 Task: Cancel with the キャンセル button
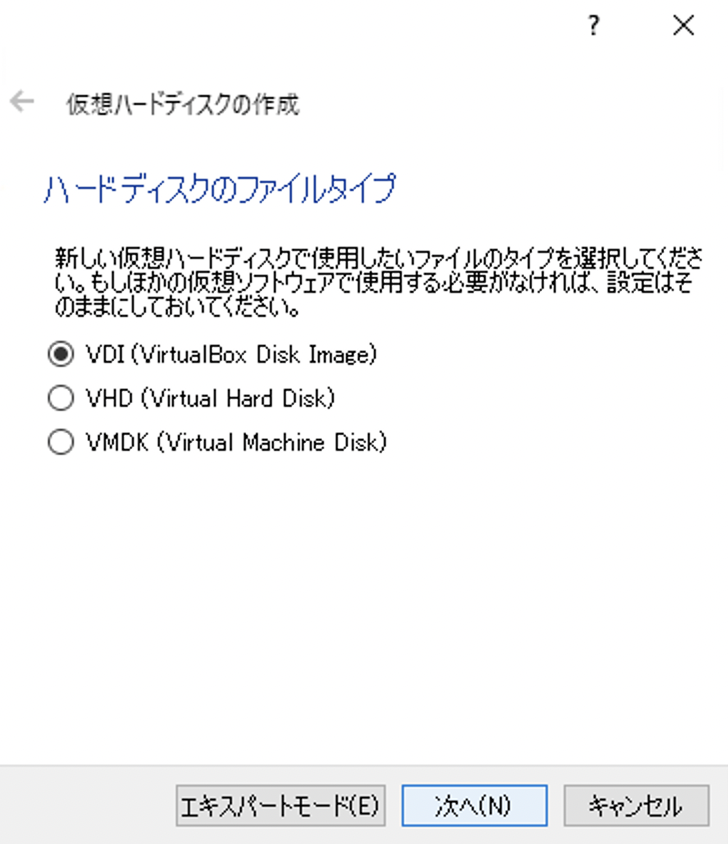coord(636,806)
